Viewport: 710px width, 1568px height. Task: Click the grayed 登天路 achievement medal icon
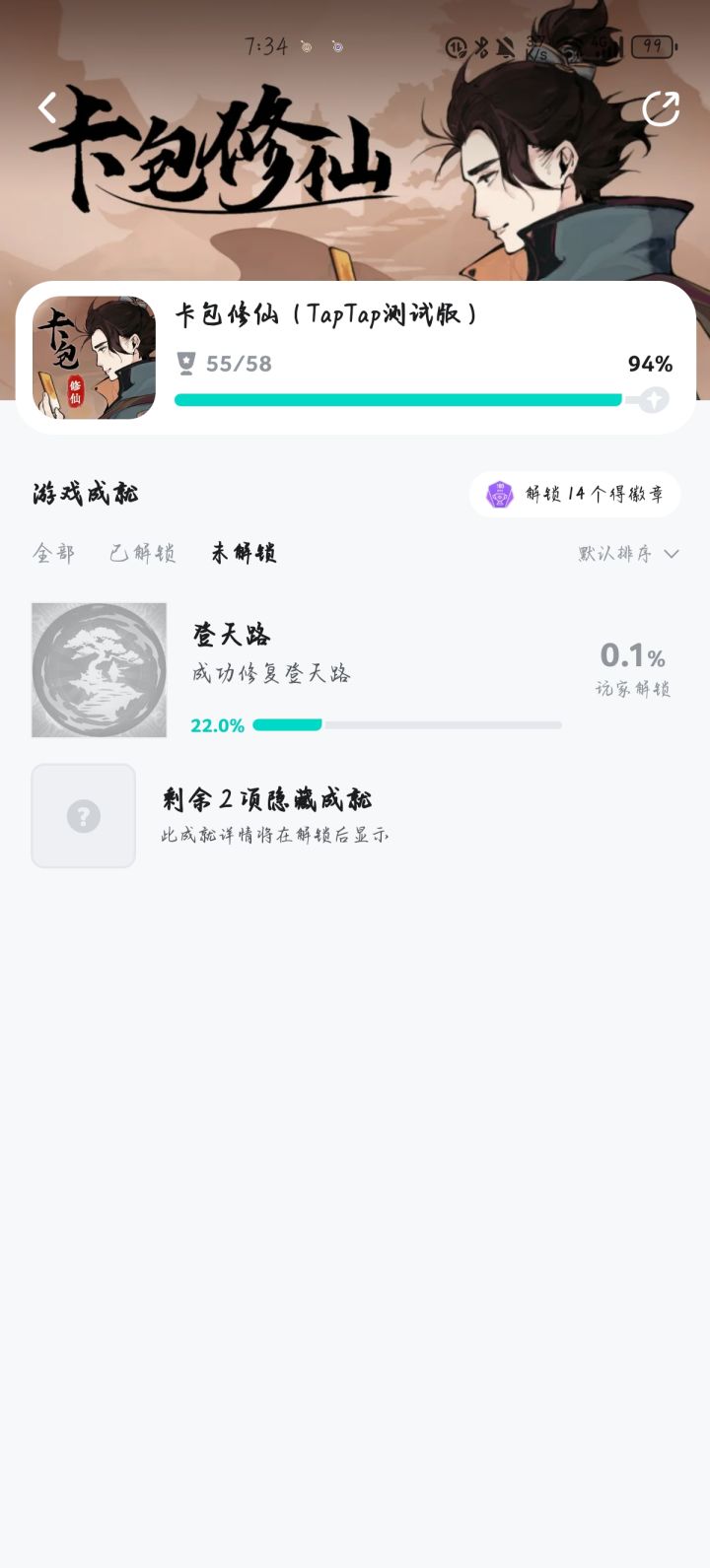point(99,669)
